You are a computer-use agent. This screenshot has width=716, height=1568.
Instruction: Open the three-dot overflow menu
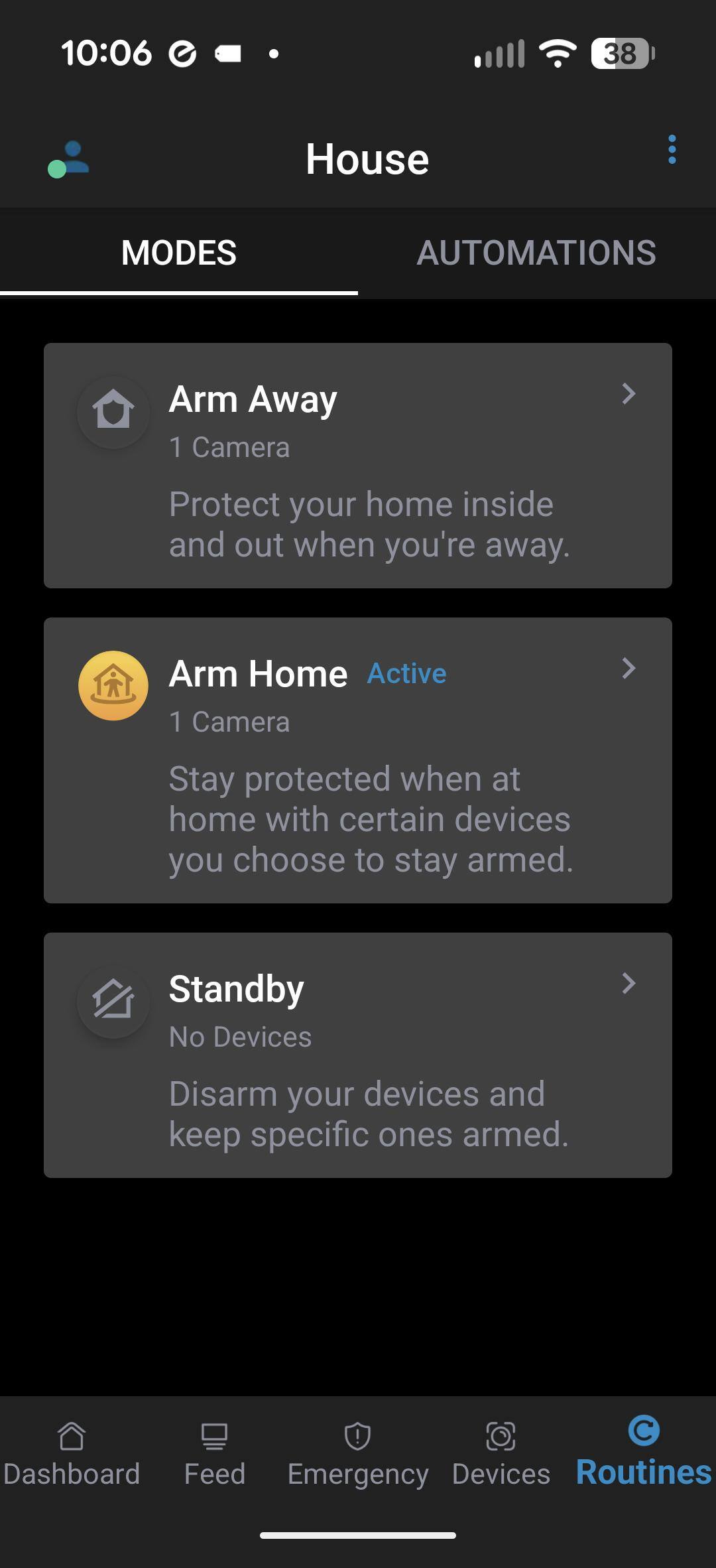click(672, 150)
